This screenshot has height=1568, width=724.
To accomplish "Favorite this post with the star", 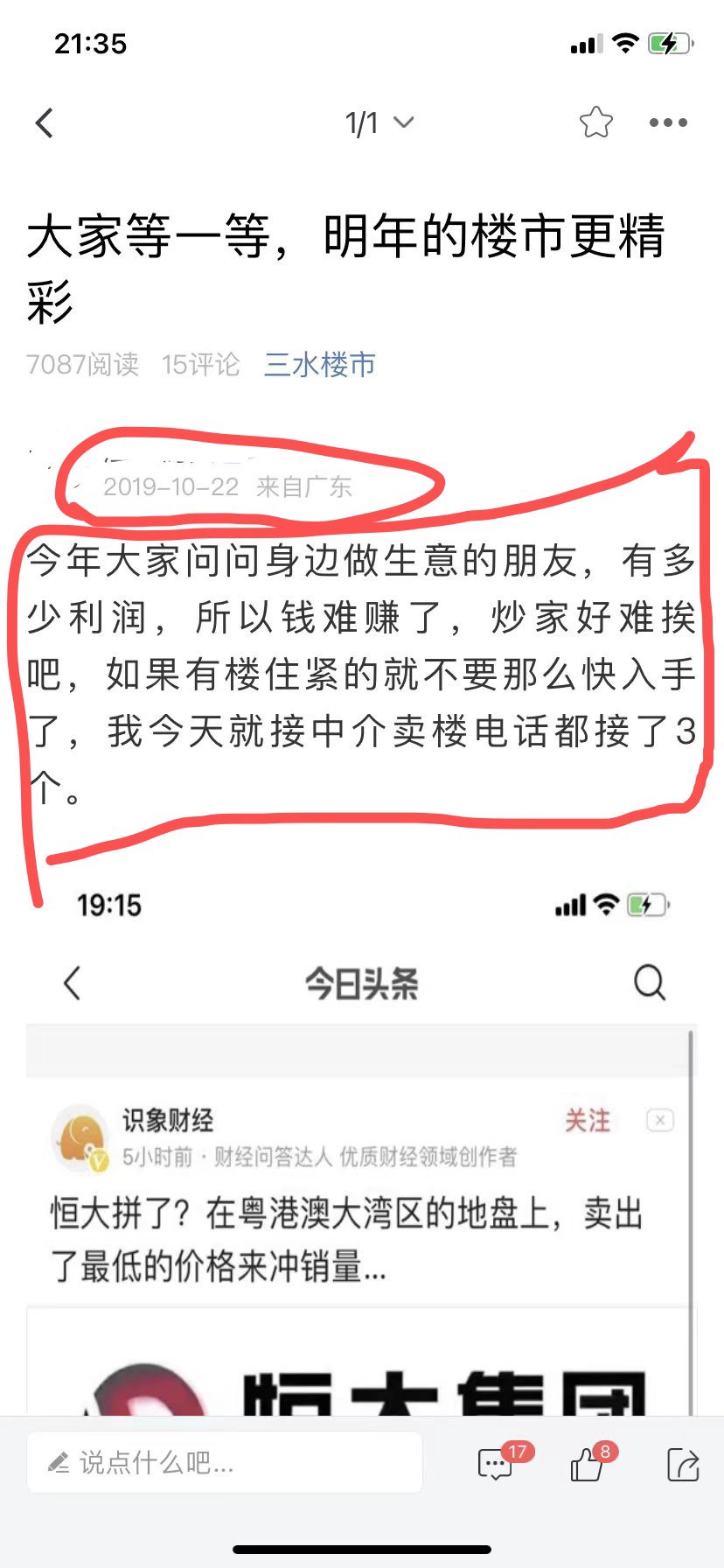I will pyautogui.click(x=595, y=122).
